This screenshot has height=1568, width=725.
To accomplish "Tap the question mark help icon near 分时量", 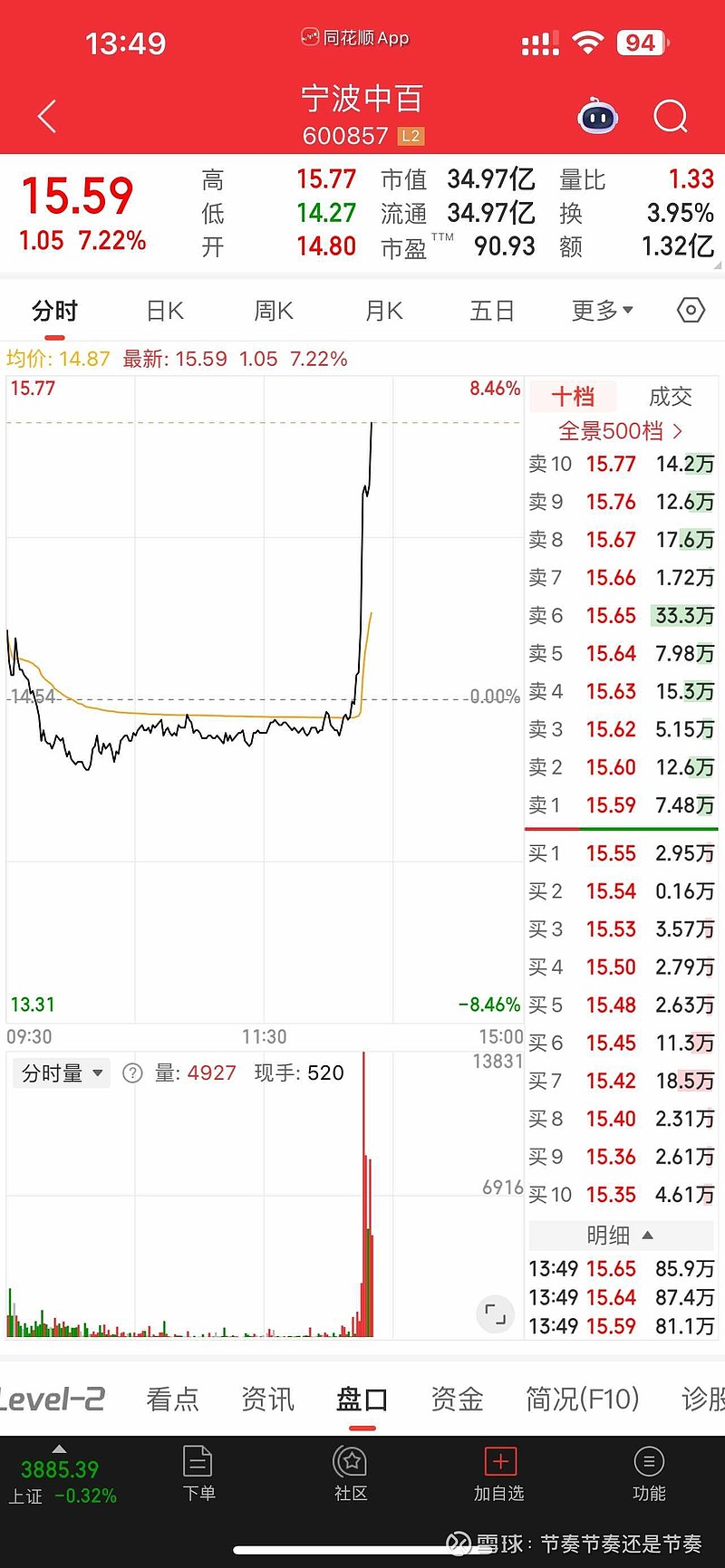I will (131, 1073).
